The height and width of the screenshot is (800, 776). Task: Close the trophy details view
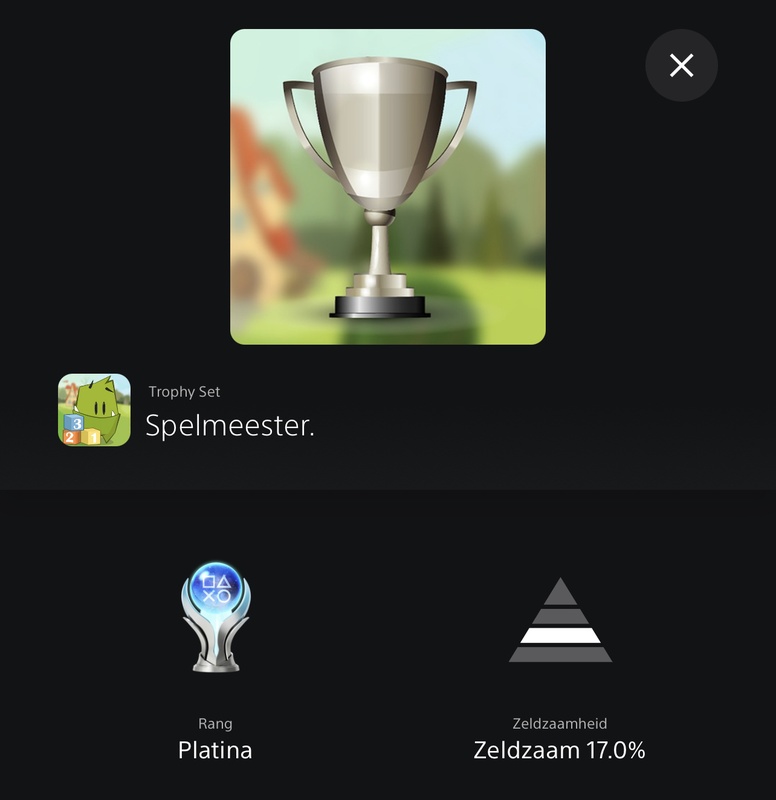pyautogui.click(x=681, y=66)
